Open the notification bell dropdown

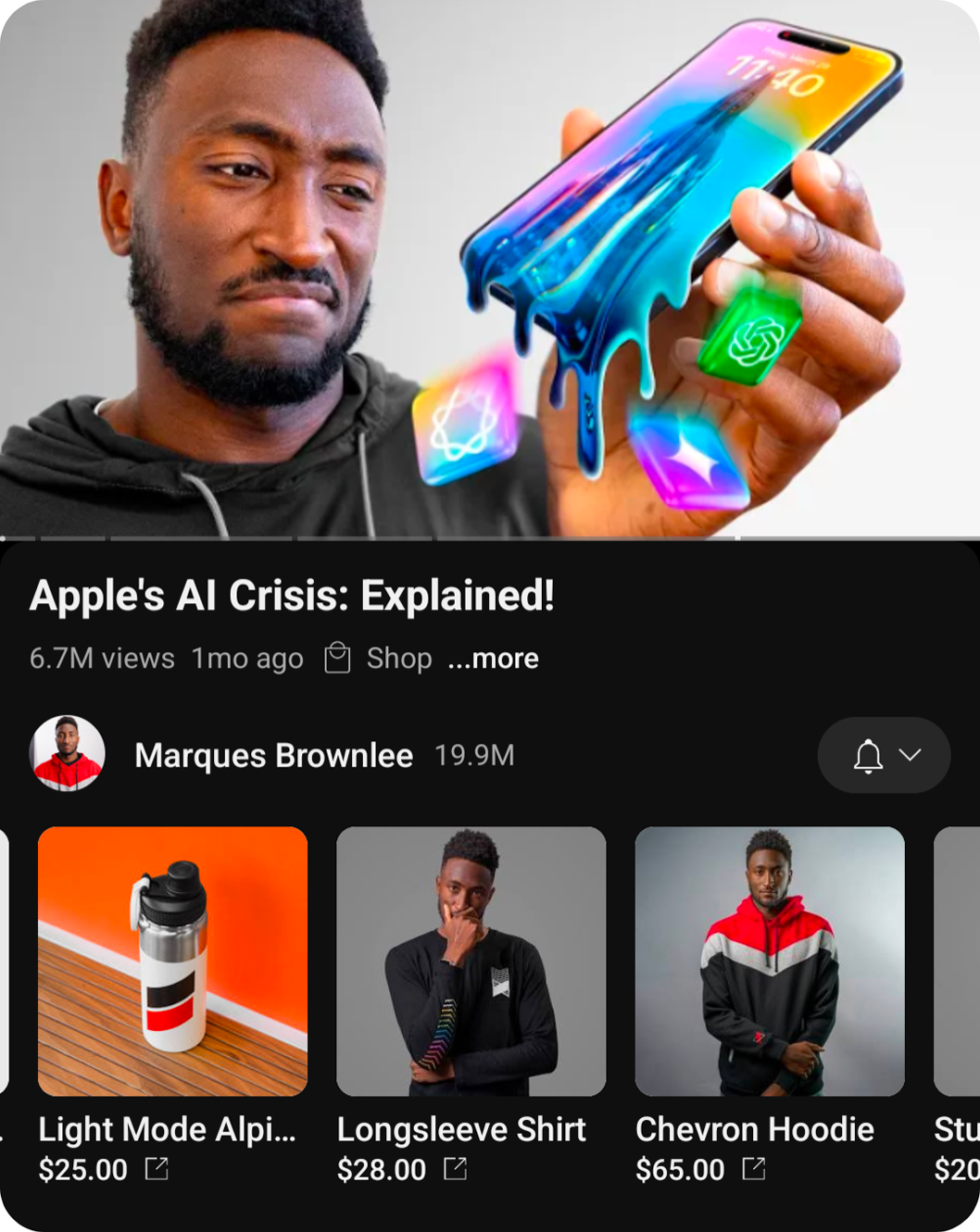pyautogui.click(x=883, y=755)
